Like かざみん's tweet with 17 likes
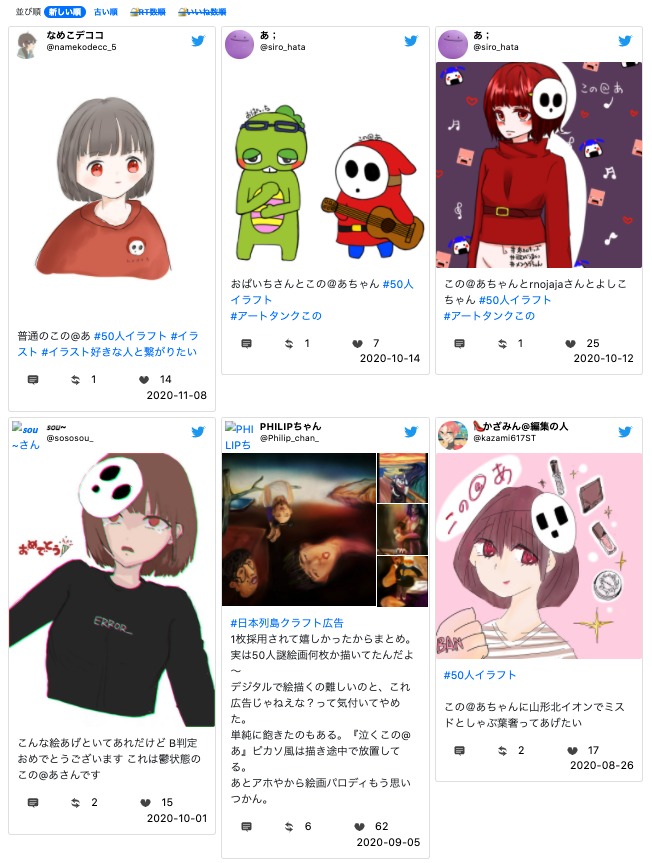Viewport: 652px width, 863px height. (571, 750)
